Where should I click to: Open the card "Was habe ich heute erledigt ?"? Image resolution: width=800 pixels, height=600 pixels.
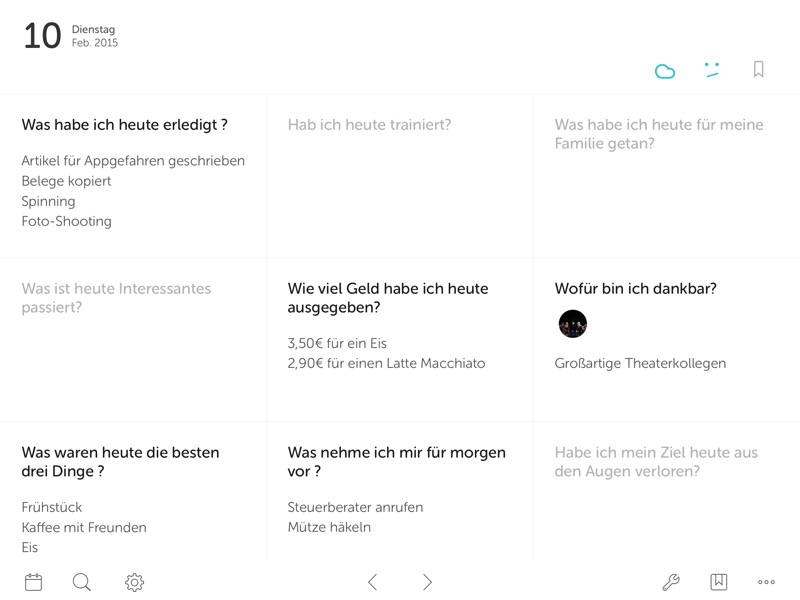[133, 175]
